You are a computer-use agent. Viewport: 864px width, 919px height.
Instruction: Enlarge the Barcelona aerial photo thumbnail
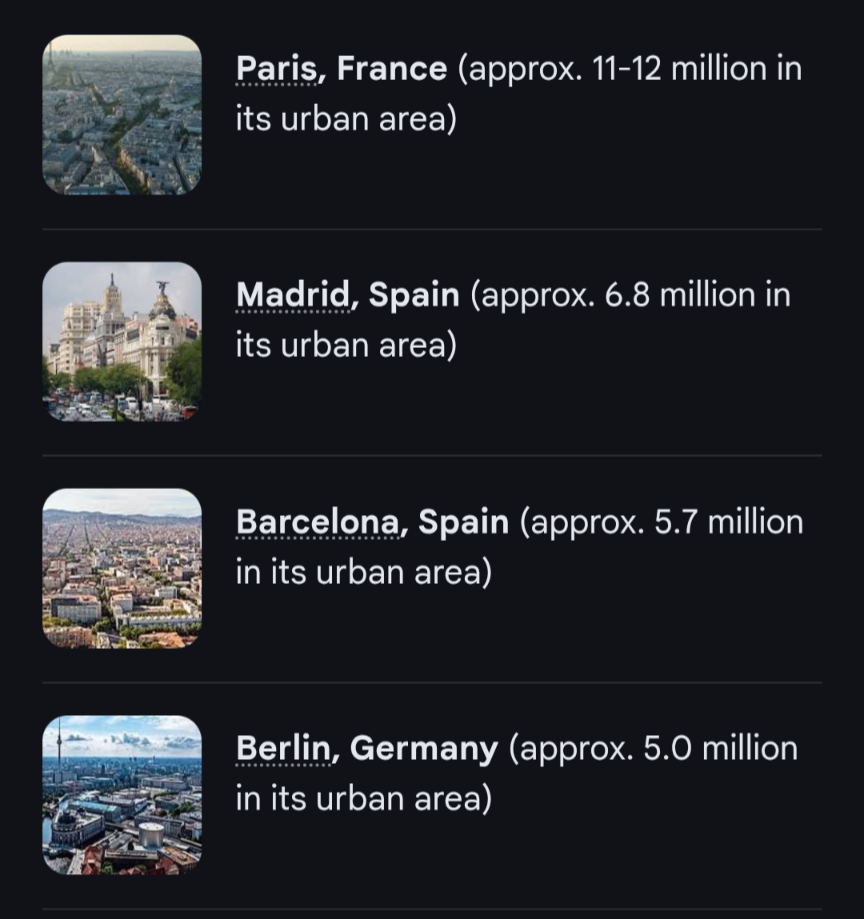coord(122,568)
